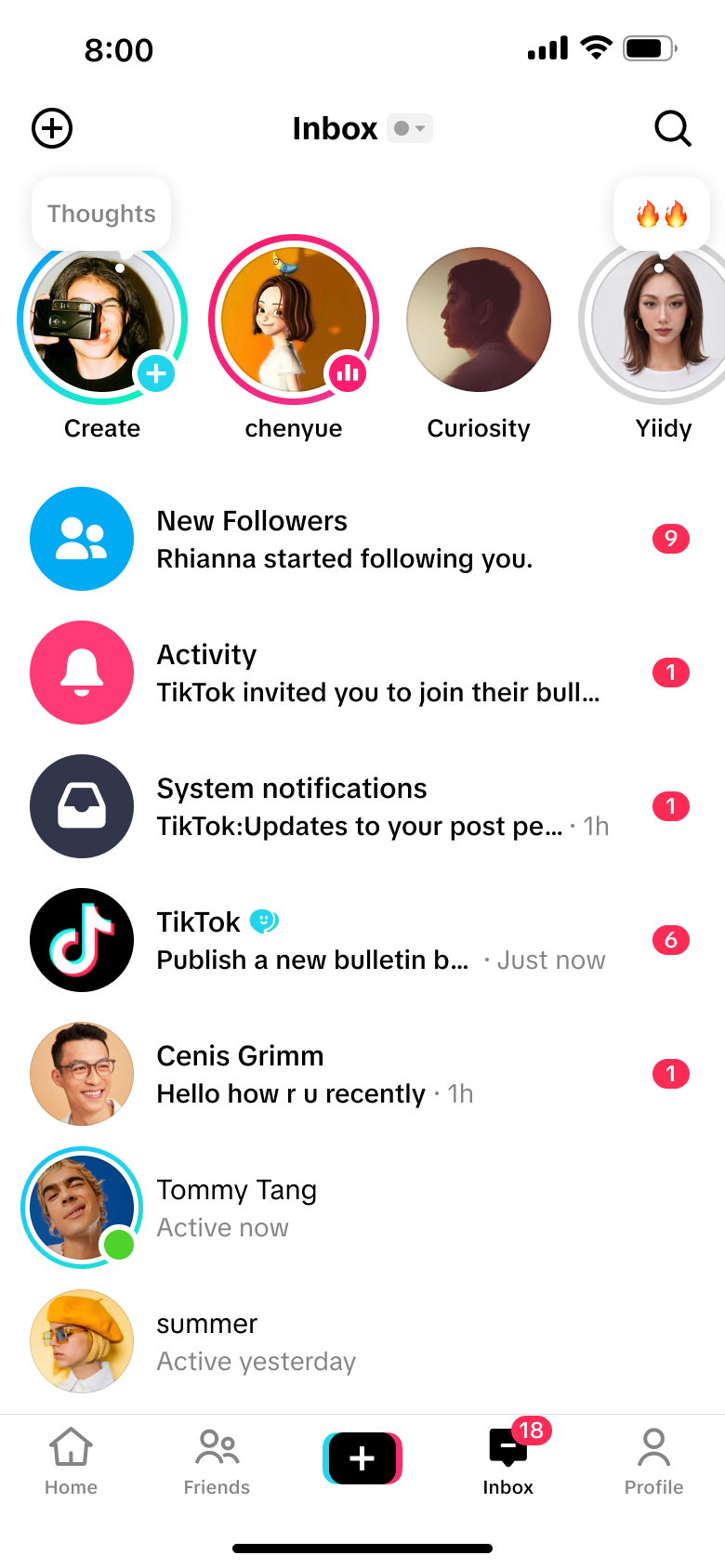Open New Followers notifications
The image size is (725, 1568).
click(362, 539)
